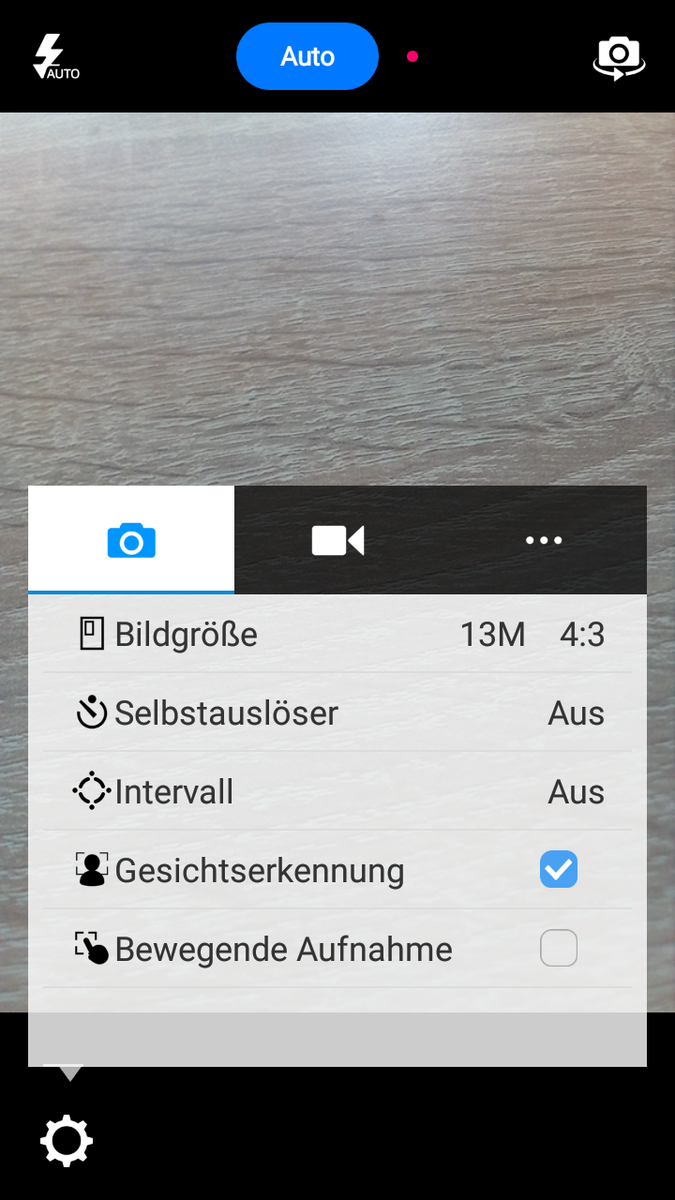The image size is (675, 1200).
Task: Open the Intervall setting
Action: point(337,792)
